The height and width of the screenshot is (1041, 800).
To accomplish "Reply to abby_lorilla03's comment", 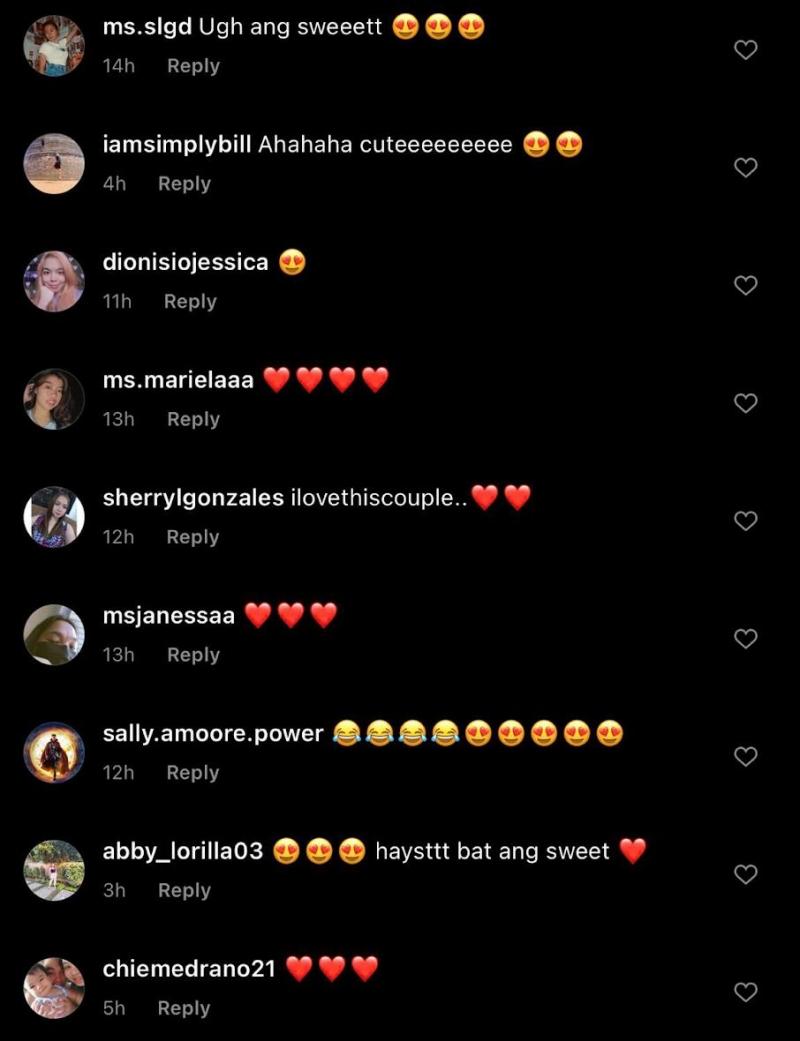I will [184, 890].
